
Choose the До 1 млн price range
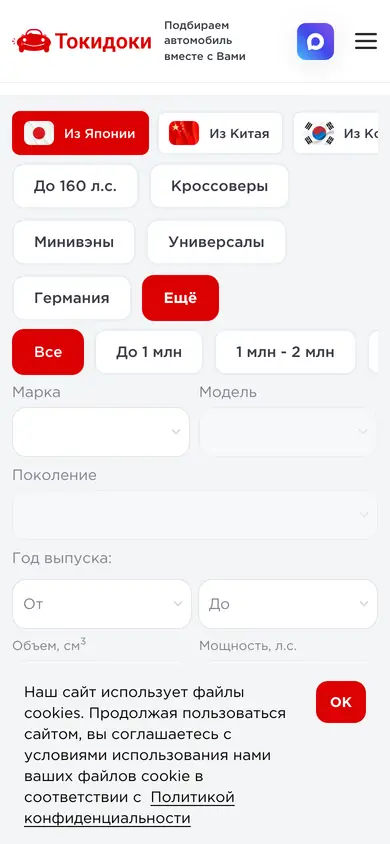coord(149,352)
